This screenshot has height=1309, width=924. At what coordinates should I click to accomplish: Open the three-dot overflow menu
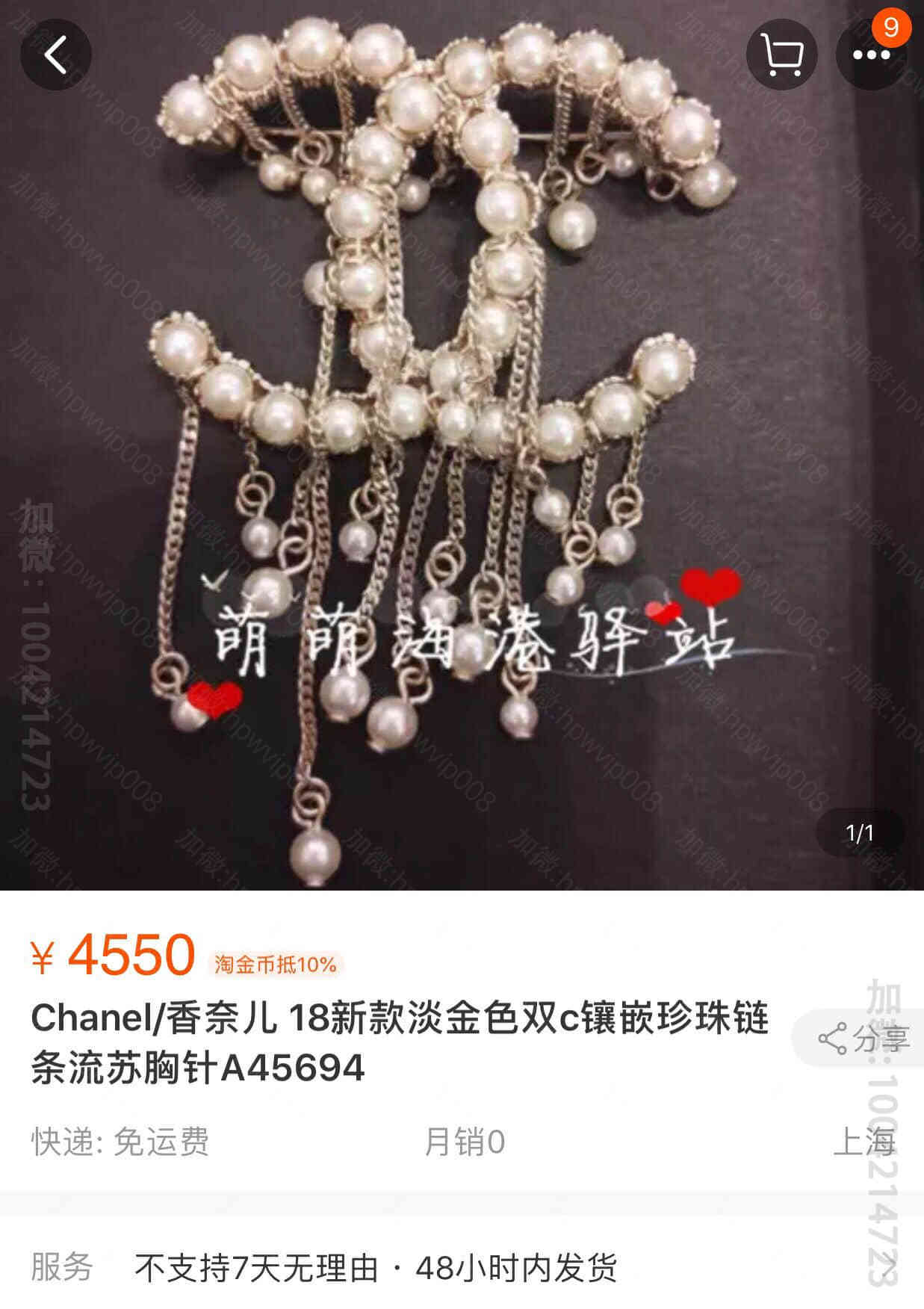pyautogui.click(x=871, y=55)
